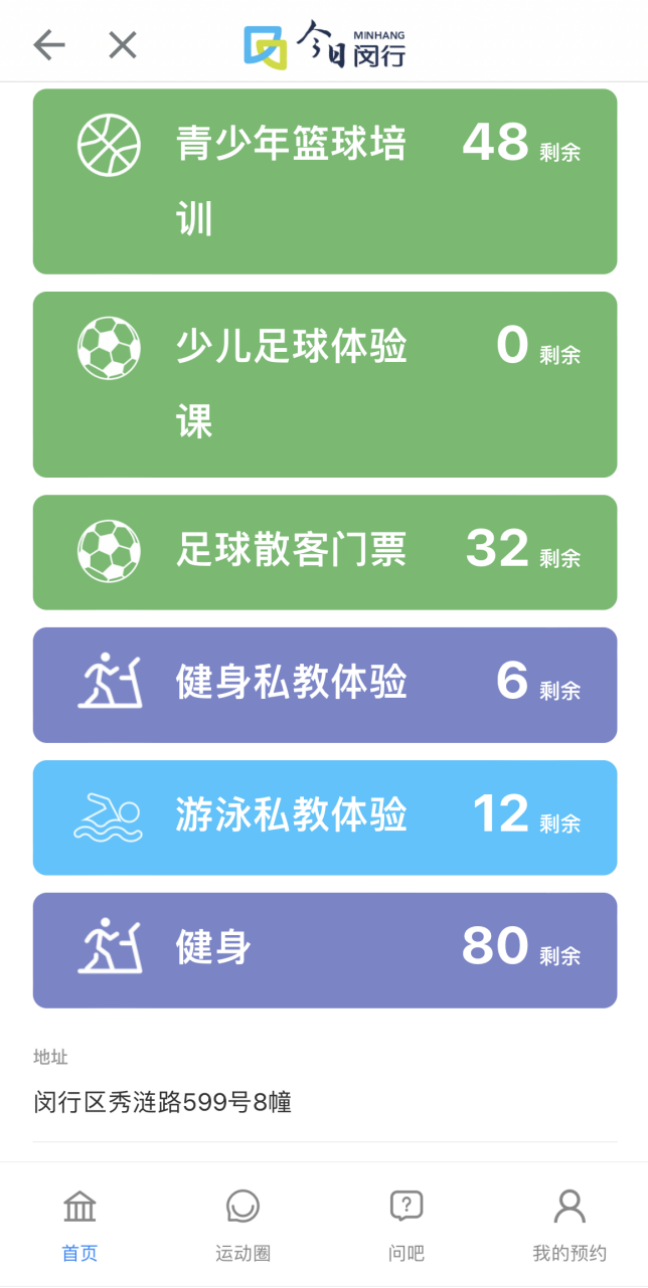The width and height of the screenshot is (648, 1288).
Task: Open 青少年篮球培训 booking card
Action: click(x=324, y=181)
